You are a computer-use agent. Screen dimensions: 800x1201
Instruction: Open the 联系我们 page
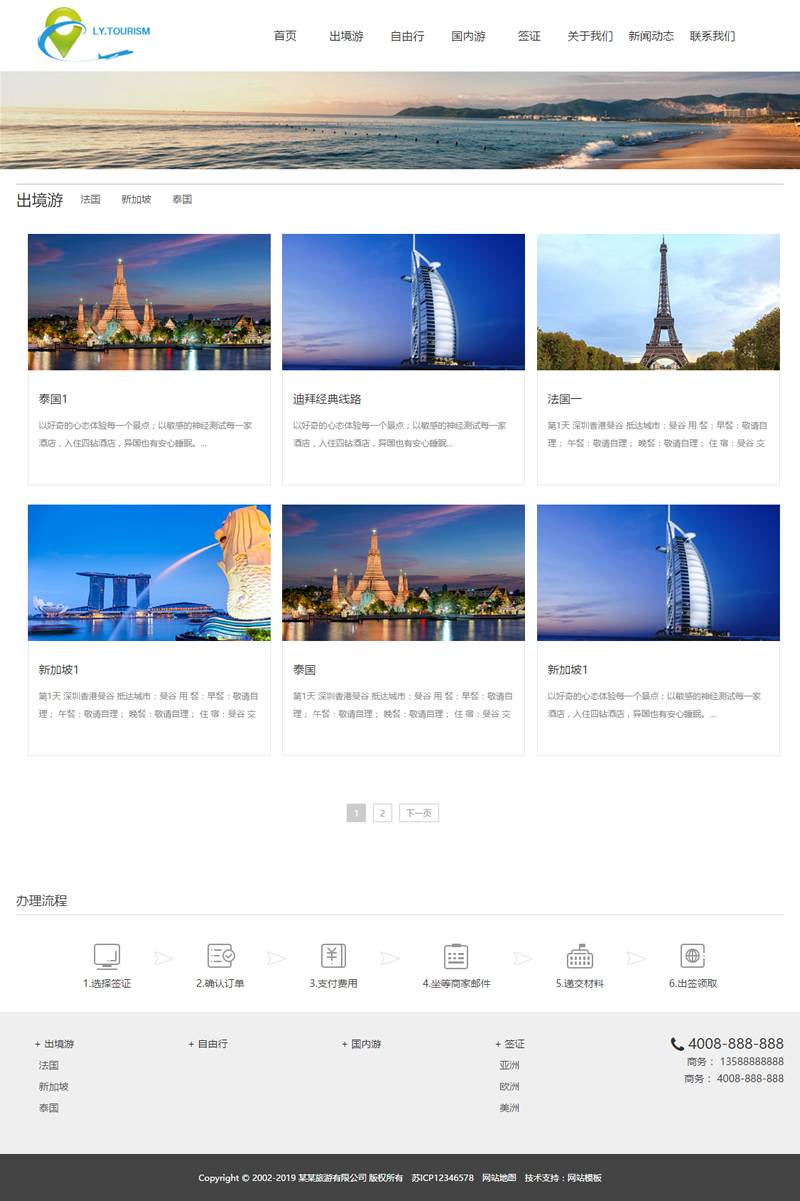[x=712, y=36]
